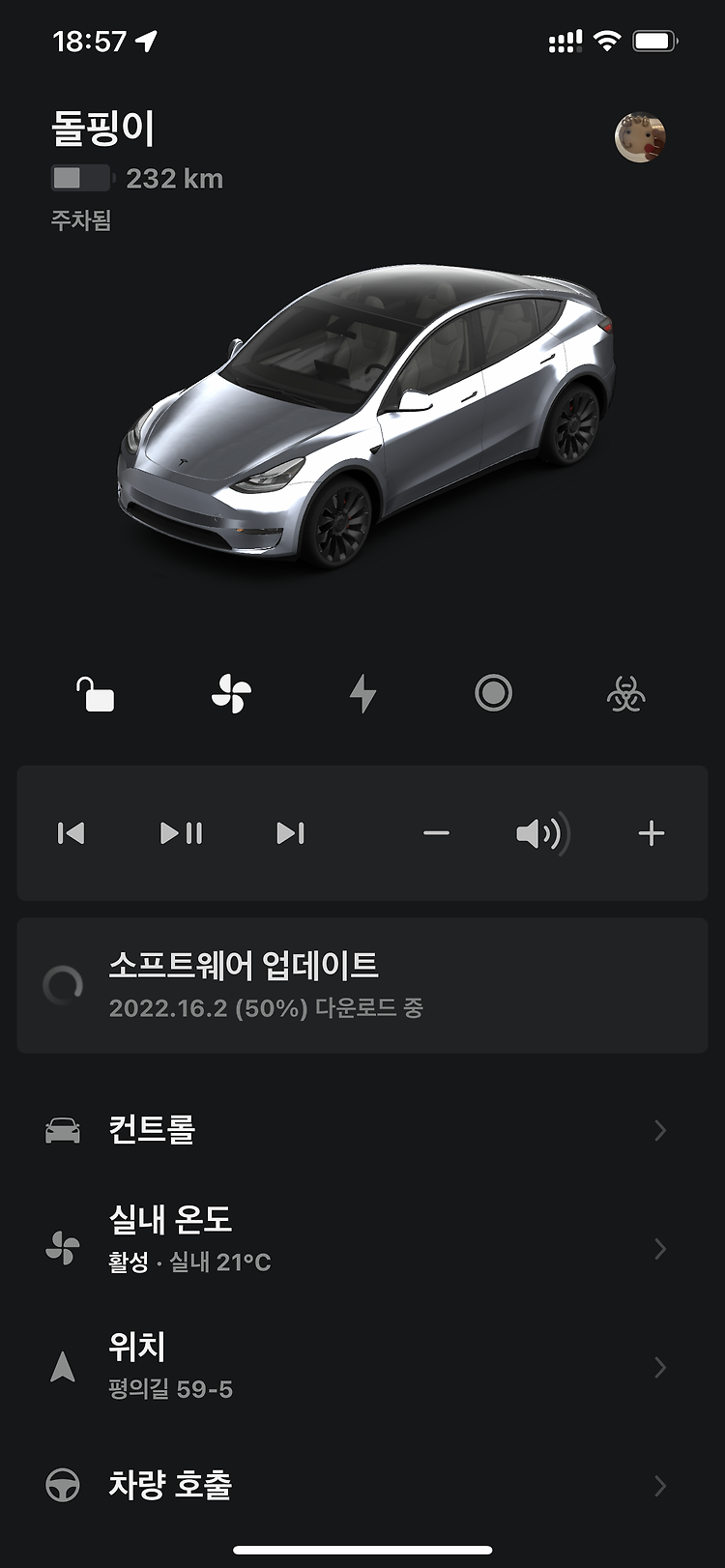This screenshot has height=1568, width=725.
Task: Raise the volume with the plus button
Action: [652, 833]
